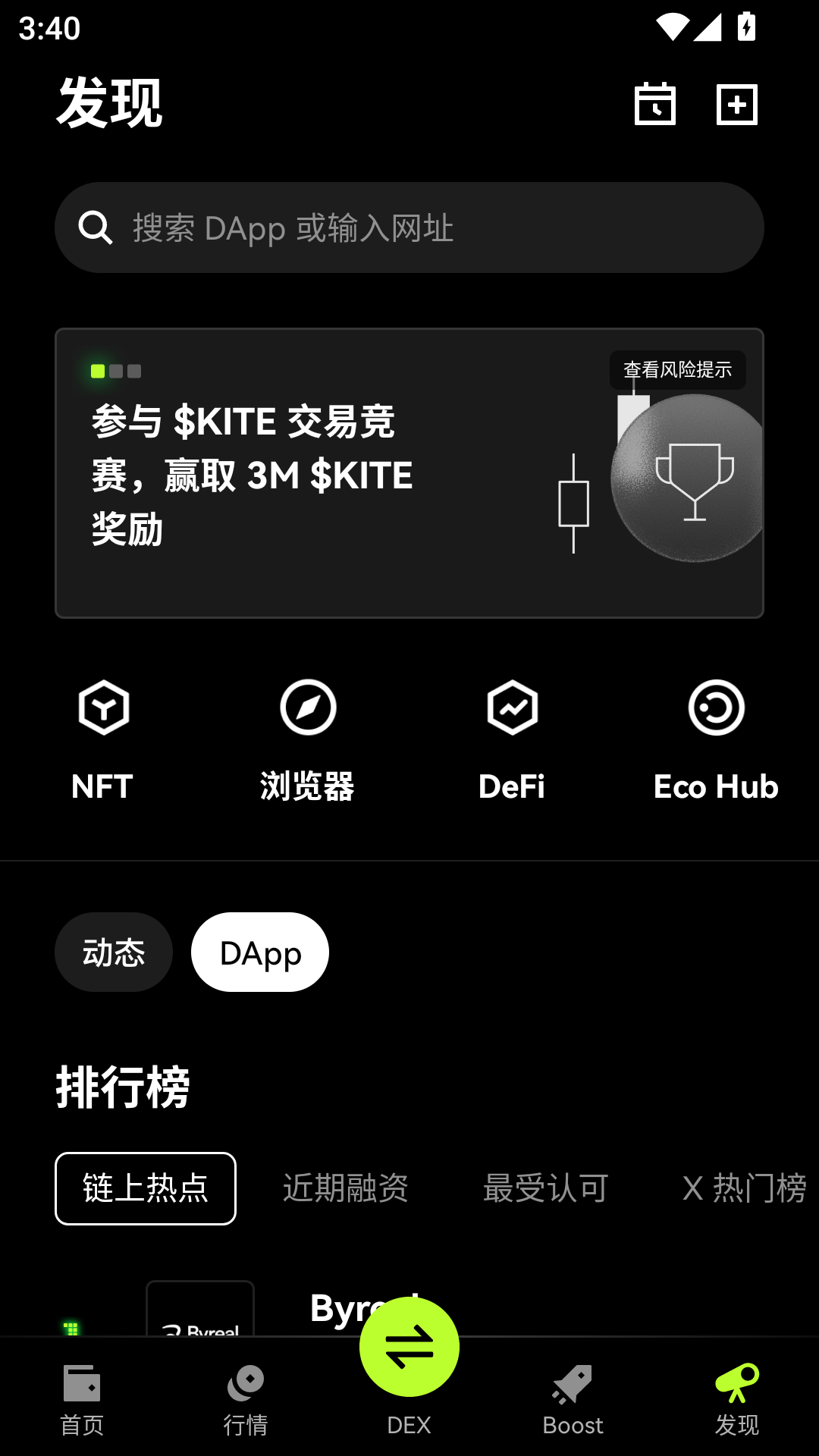This screenshot has width=819, height=1456.
Task: Select the second carousel indicator dot
Action: click(115, 372)
